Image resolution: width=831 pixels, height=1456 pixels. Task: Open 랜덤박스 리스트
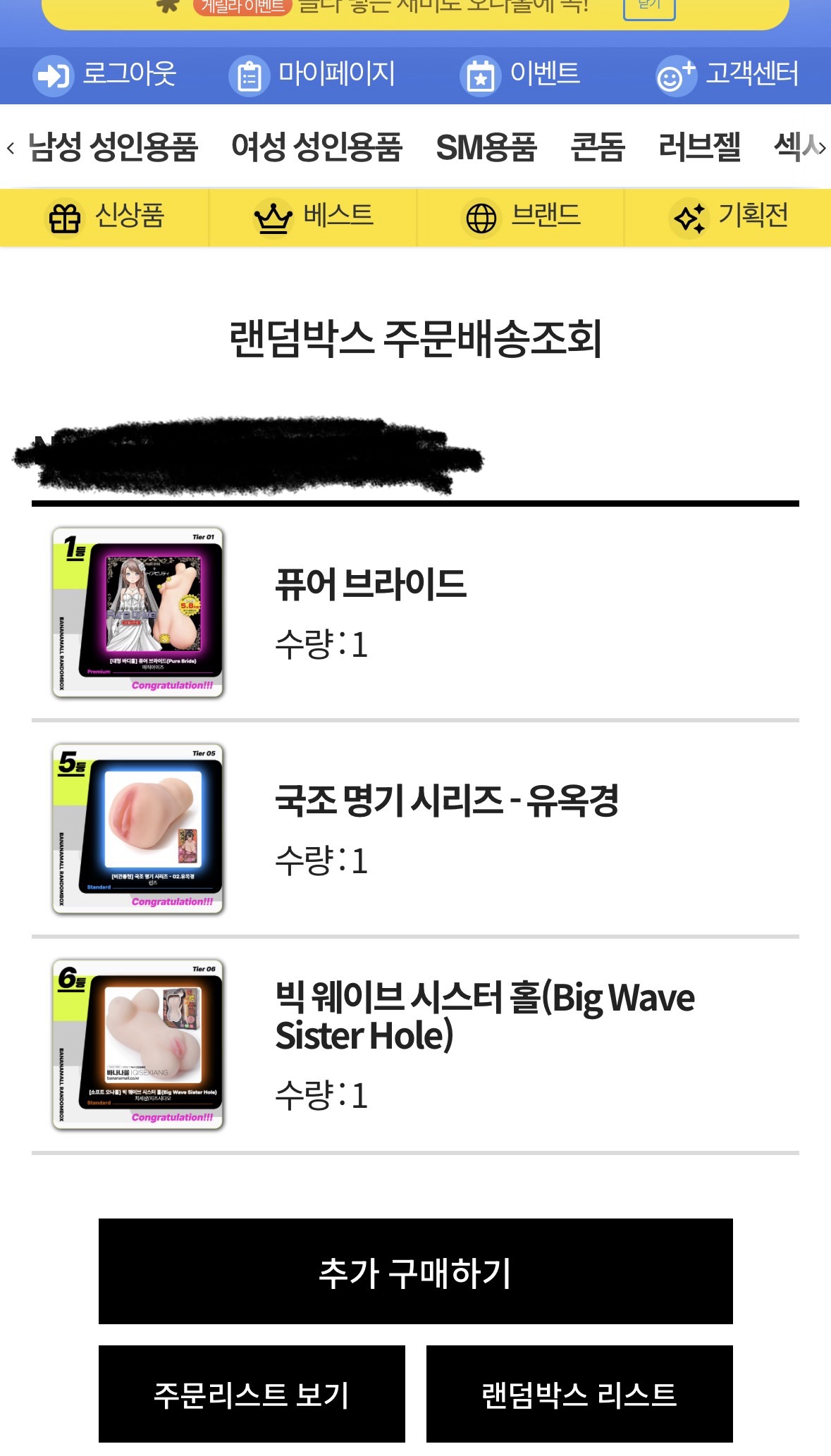(x=579, y=1394)
